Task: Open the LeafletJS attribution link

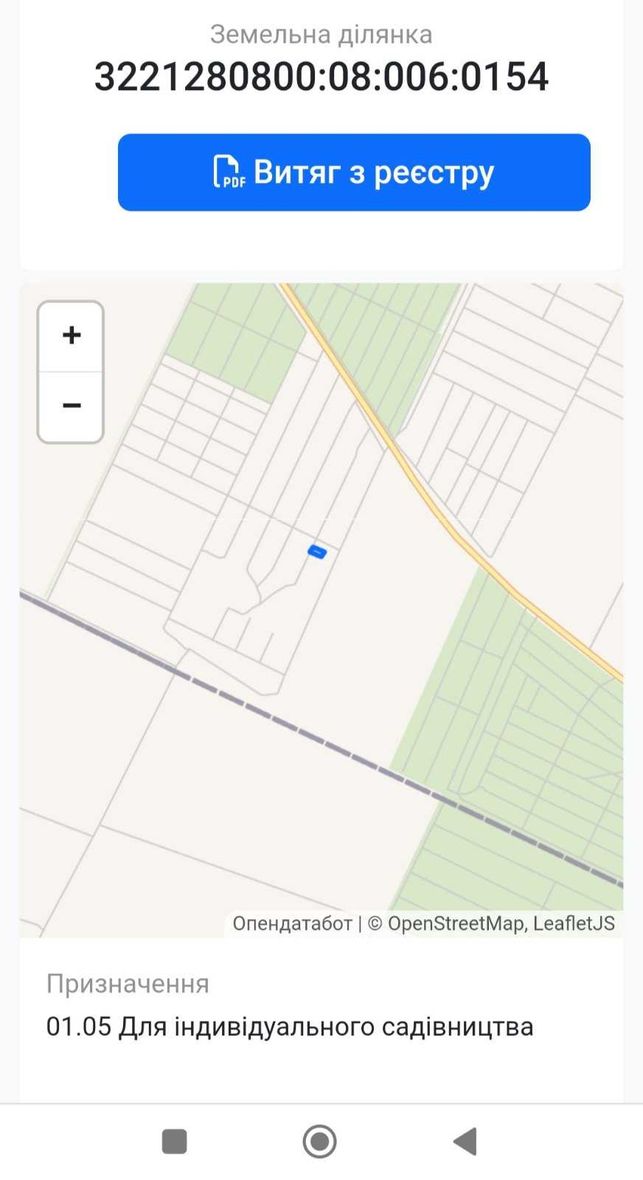Action: pyautogui.click(x=574, y=923)
